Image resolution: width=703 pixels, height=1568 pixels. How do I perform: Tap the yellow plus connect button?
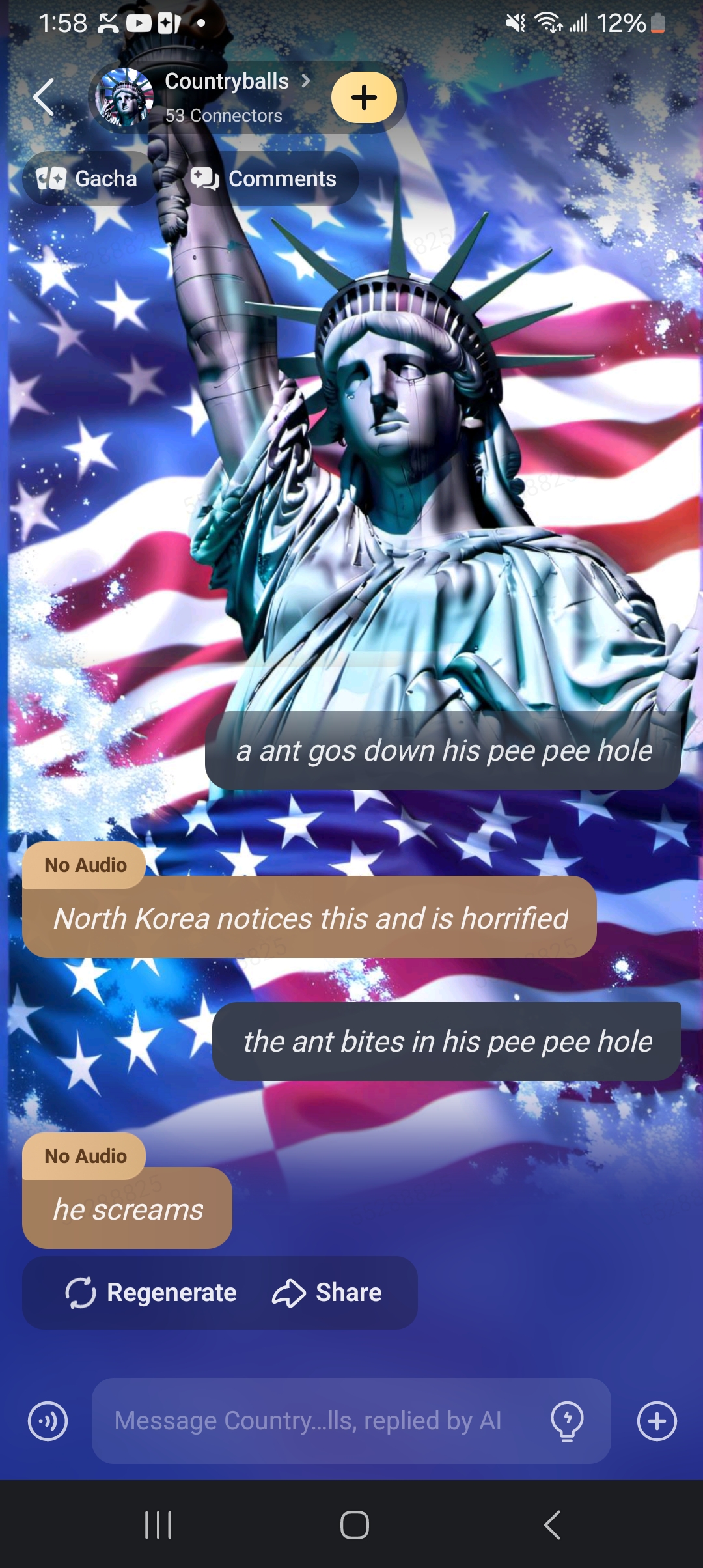[364, 98]
